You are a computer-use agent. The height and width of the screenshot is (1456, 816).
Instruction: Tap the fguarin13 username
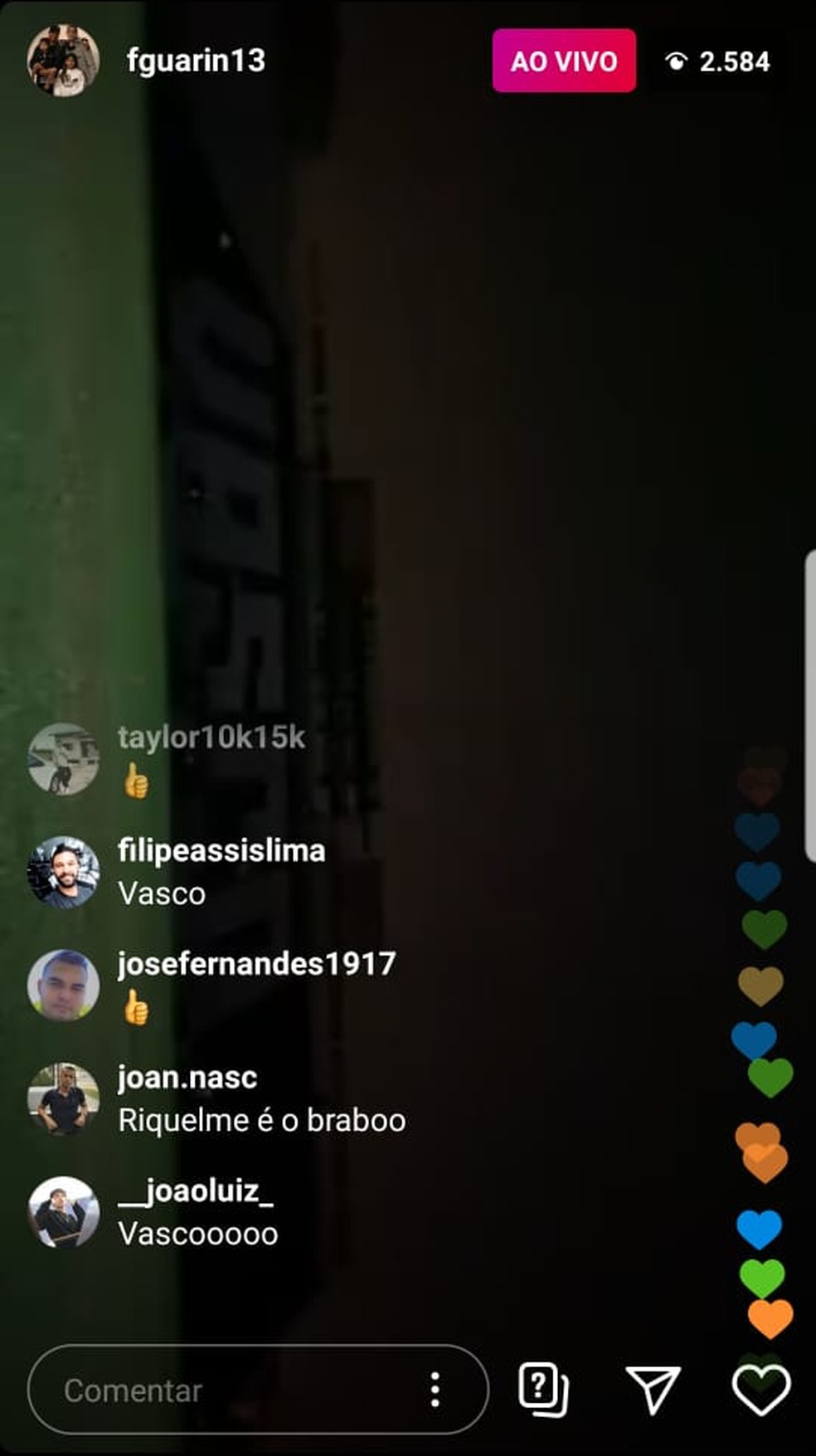(196, 61)
